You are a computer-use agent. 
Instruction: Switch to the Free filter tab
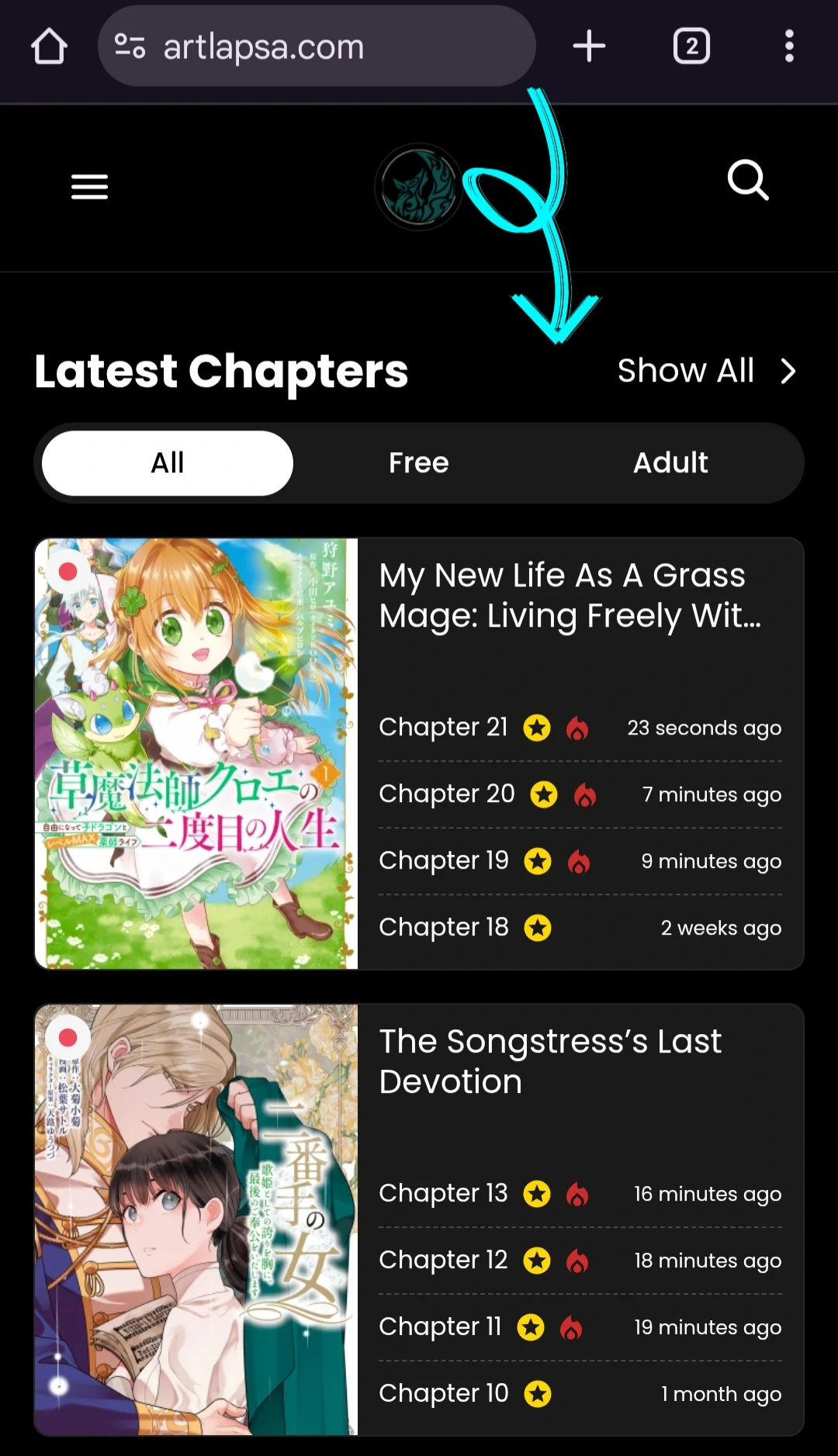[418, 463]
